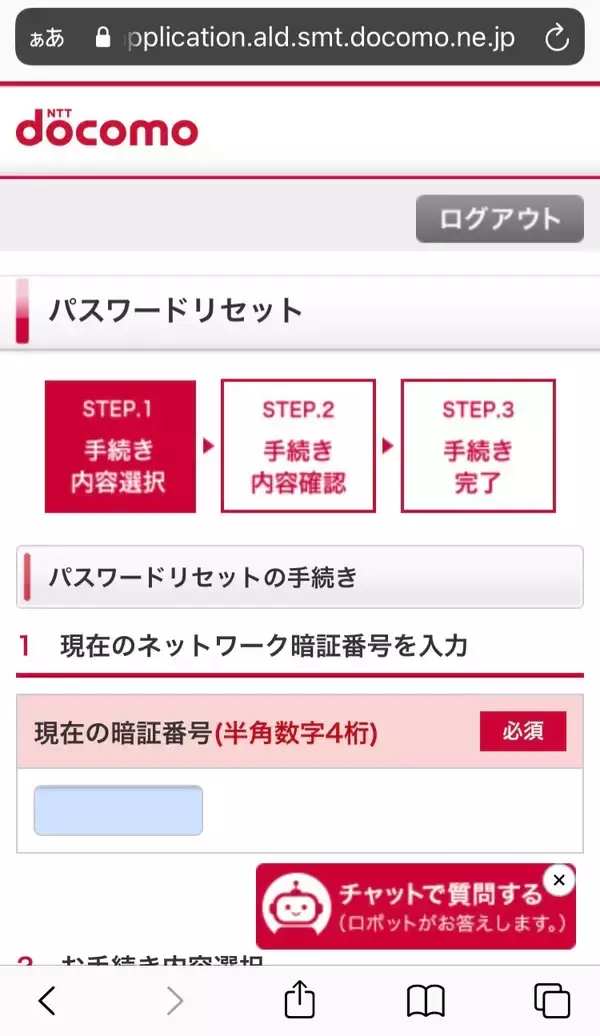The width and height of the screenshot is (600, 1036).
Task: Reload the page in address bar
Action: tap(556, 38)
